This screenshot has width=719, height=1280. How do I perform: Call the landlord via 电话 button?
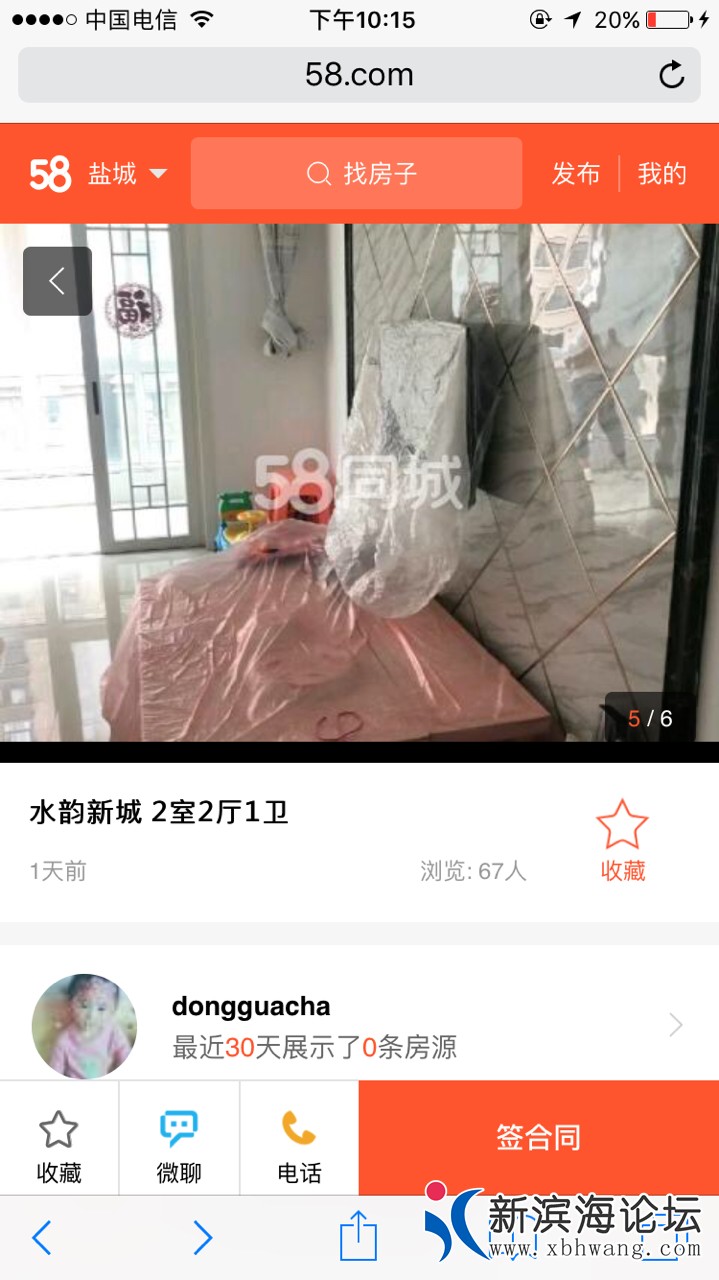tap(299, 1145)
